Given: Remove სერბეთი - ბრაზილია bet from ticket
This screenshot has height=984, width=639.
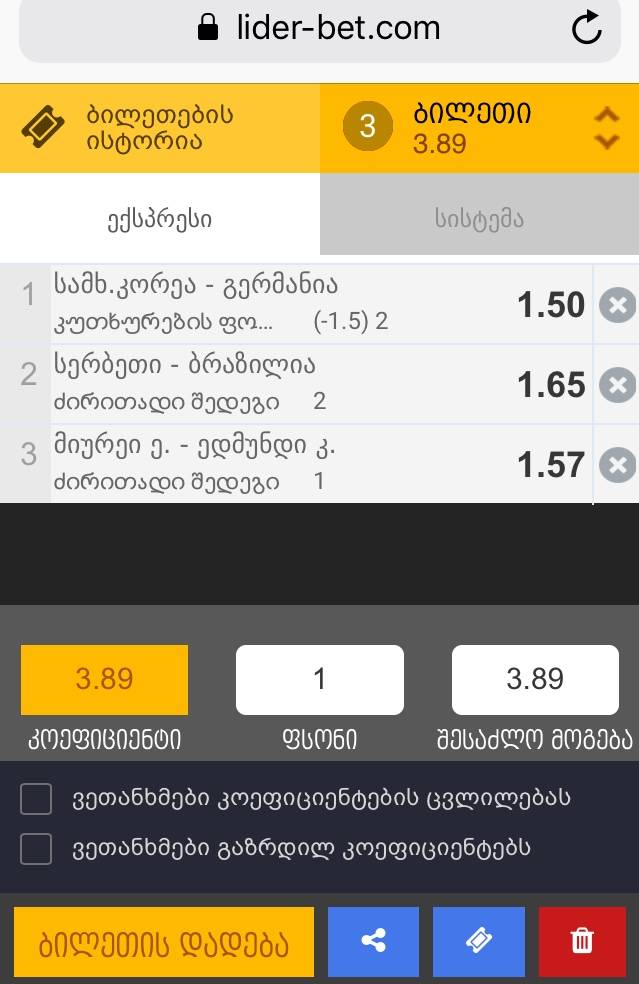Looking at the screenshot, I should pyautogui.click(x=617, y=385).
